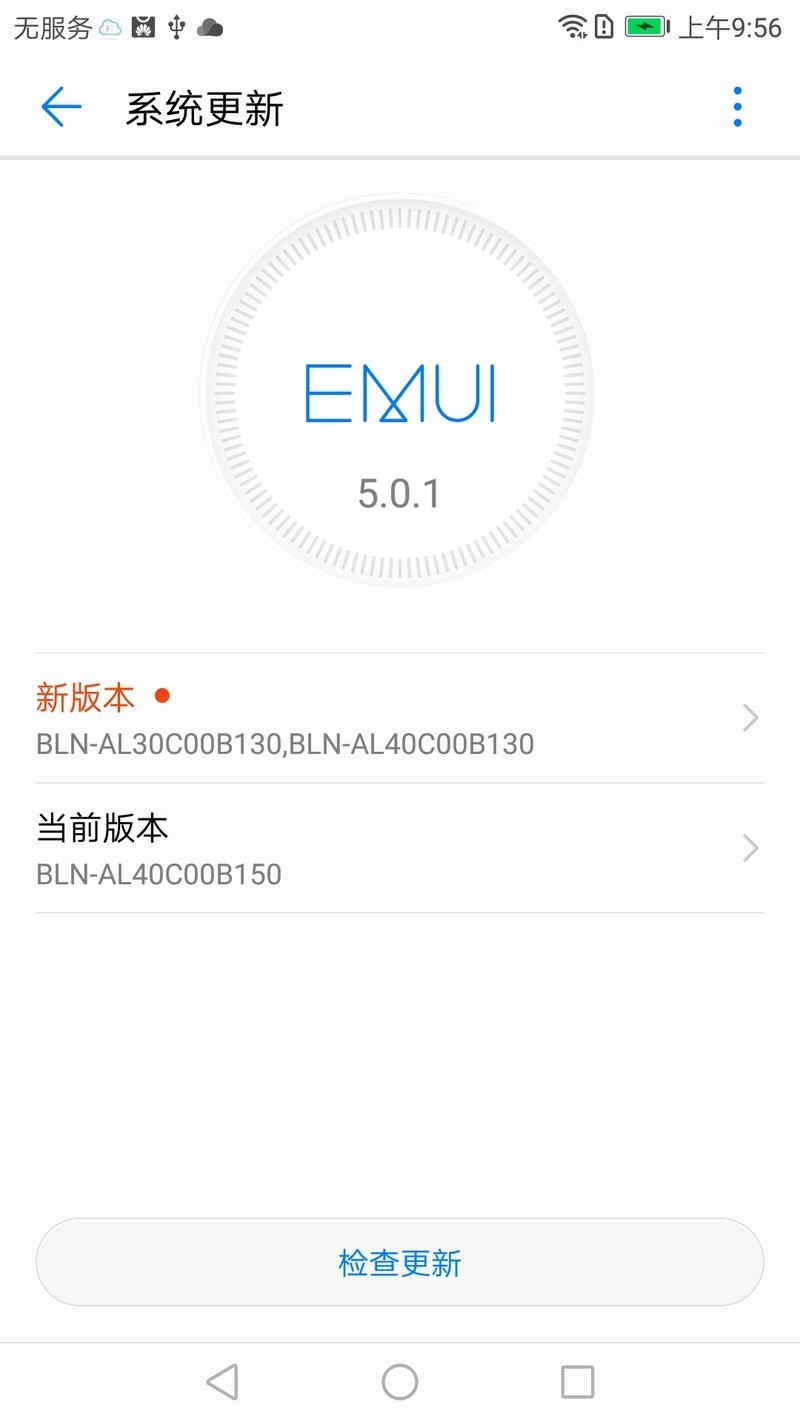Tap 检查更新 to check for updates

400,1262
